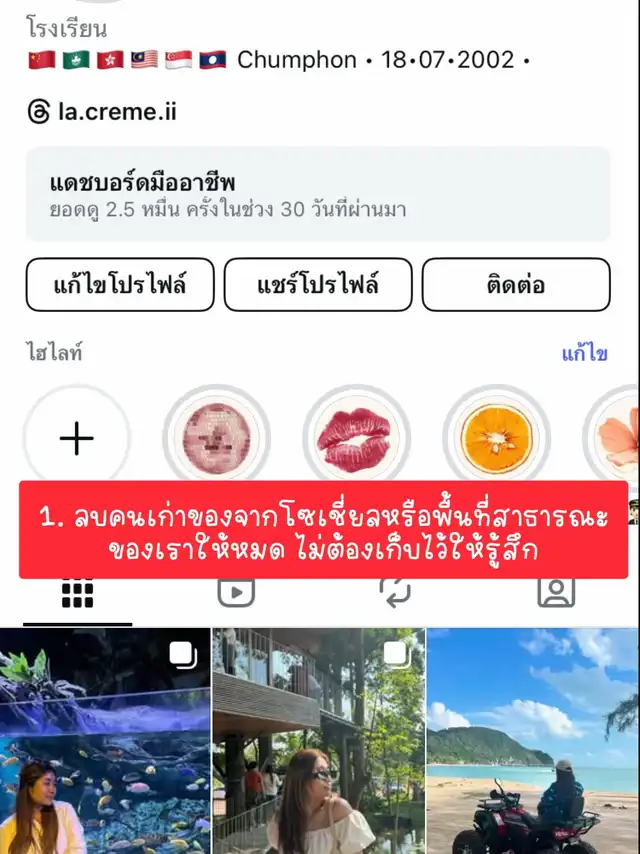Tap the ติดต่อ button

point(515,285)
